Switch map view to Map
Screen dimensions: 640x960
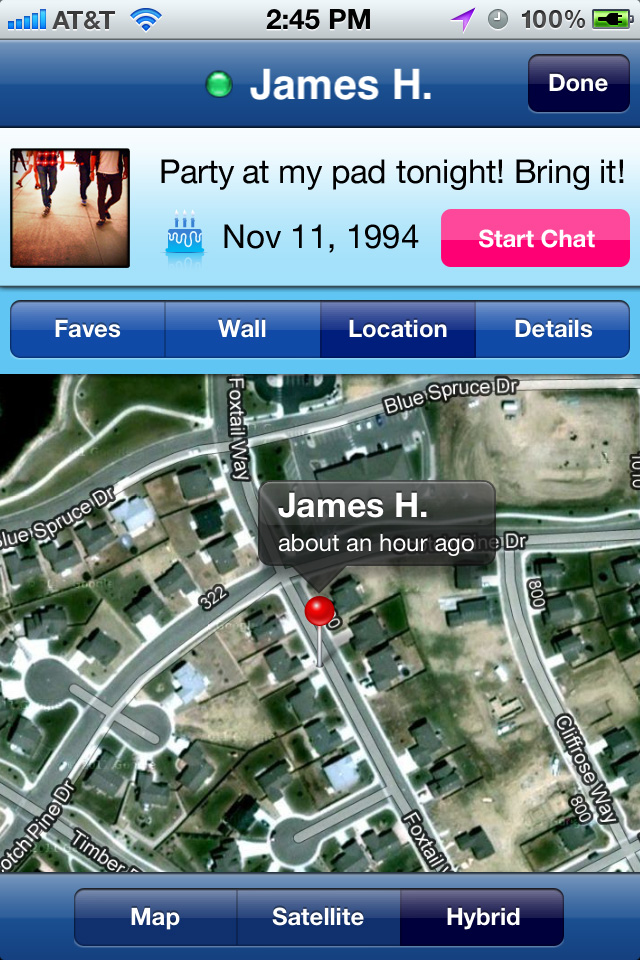pos(155,917)
